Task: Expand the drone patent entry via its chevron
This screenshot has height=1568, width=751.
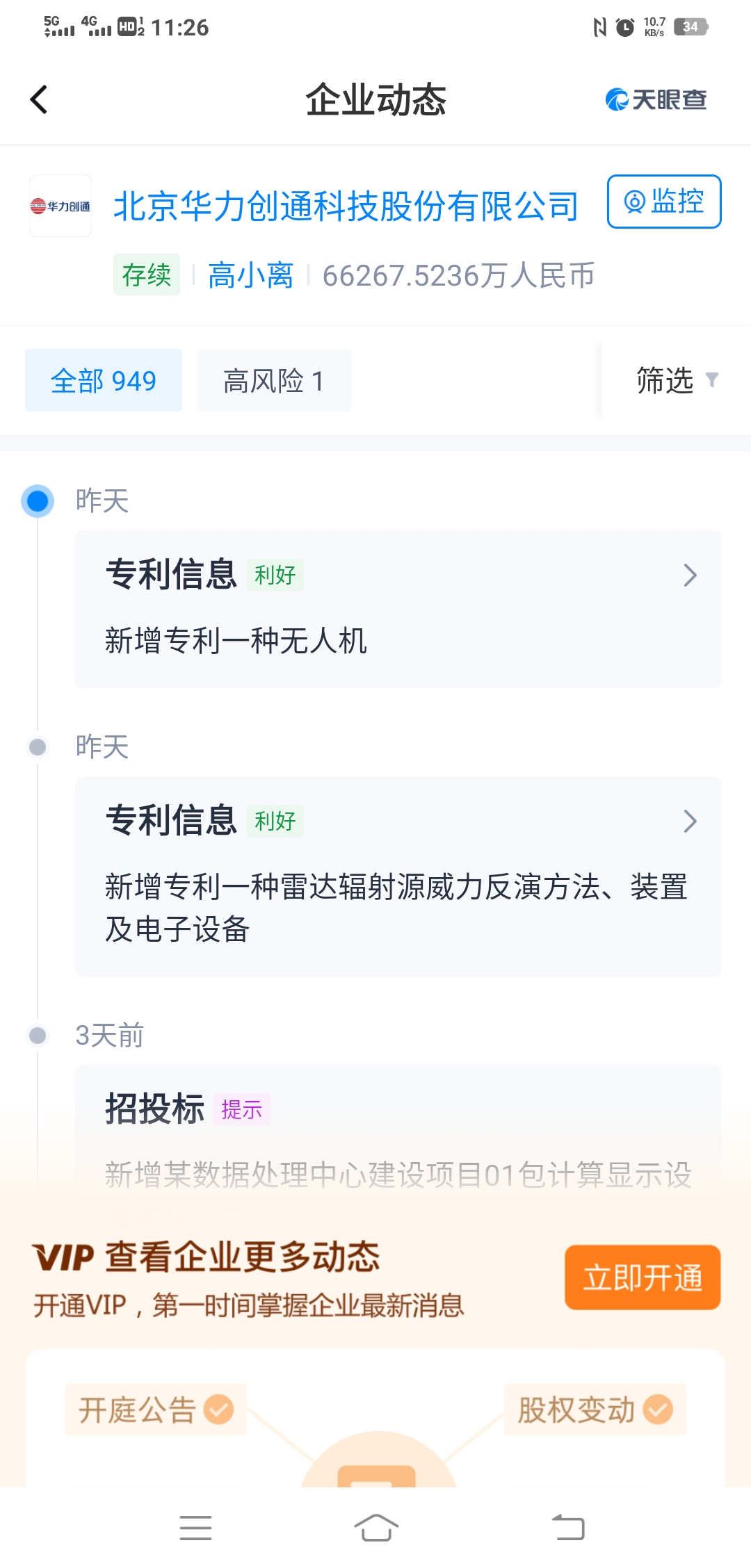Action: point(689,575)
